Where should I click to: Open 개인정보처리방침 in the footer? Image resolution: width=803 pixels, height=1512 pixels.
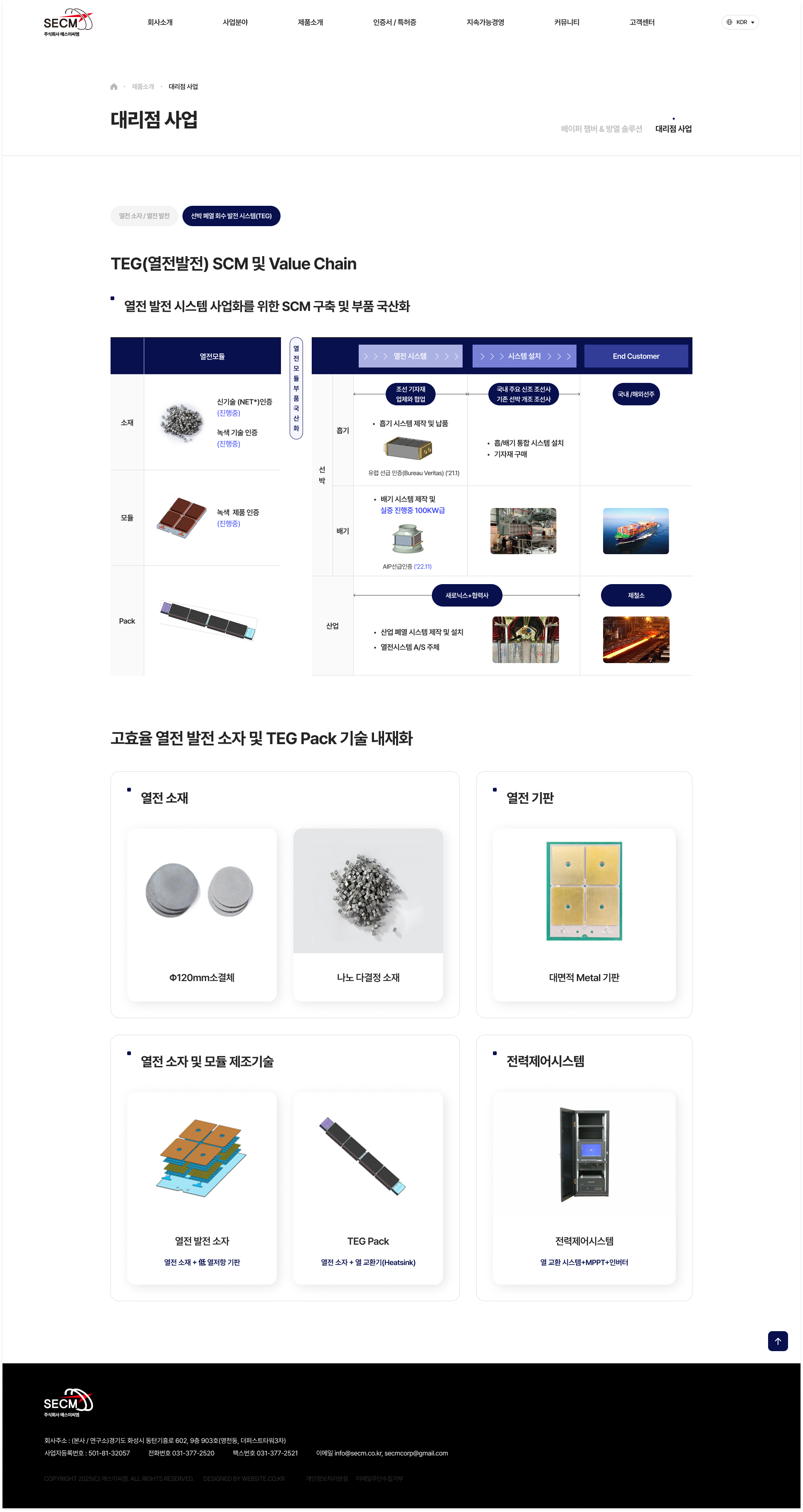tap(326, 1479)
